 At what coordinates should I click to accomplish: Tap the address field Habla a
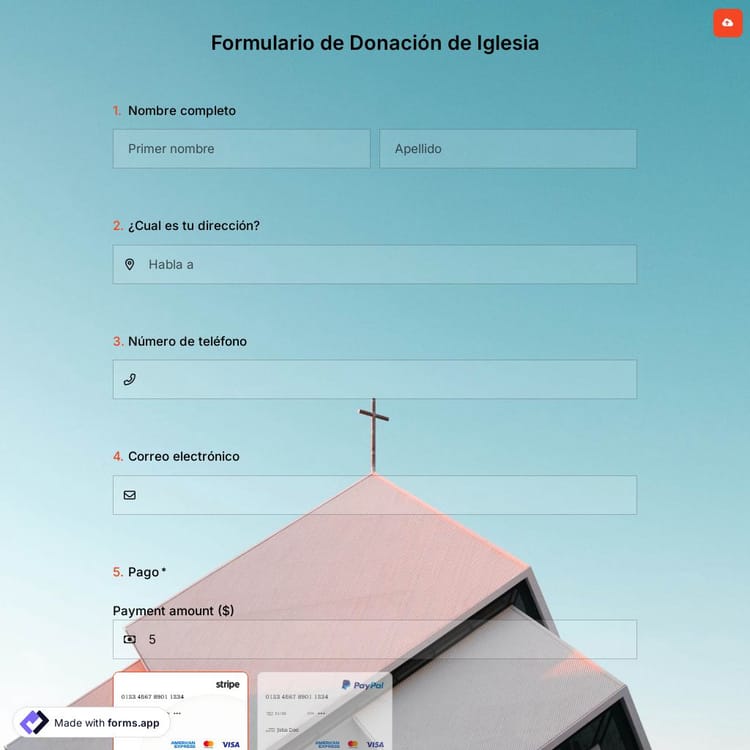374,265
